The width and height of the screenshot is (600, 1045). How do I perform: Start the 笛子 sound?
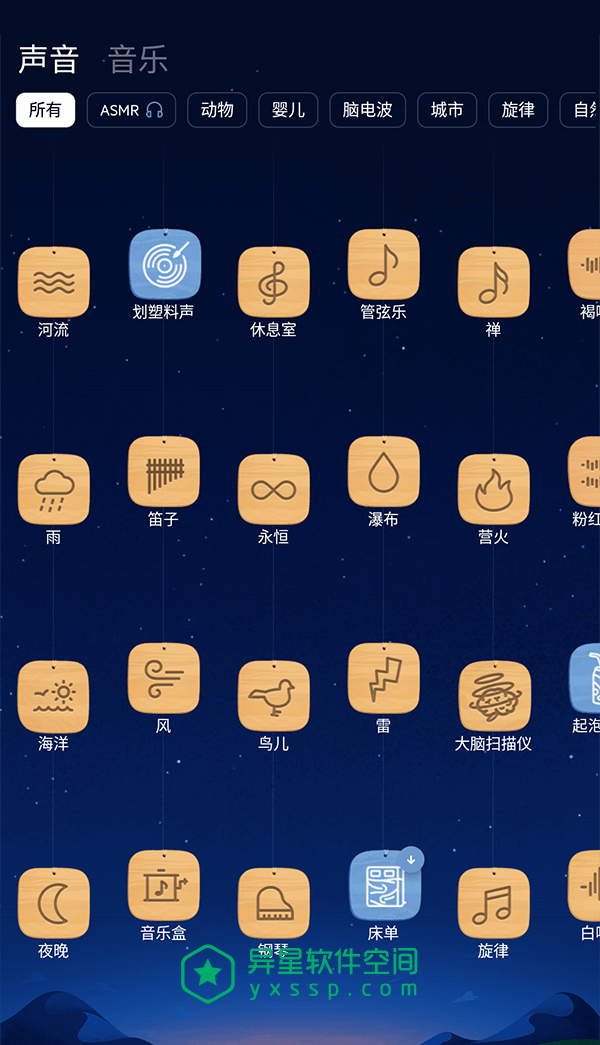coord(164,472)
